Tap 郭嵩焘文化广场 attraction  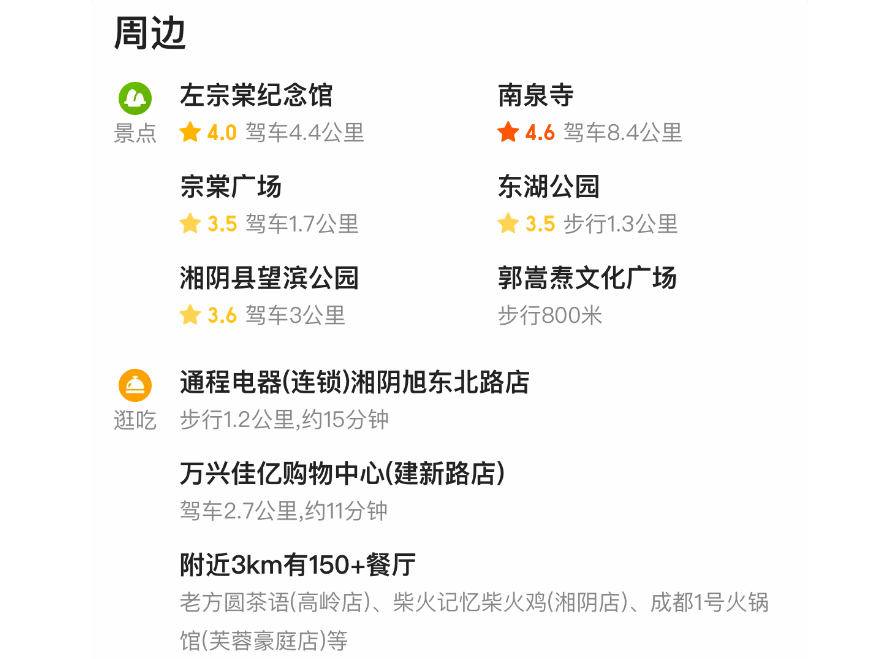click(587, 279)
